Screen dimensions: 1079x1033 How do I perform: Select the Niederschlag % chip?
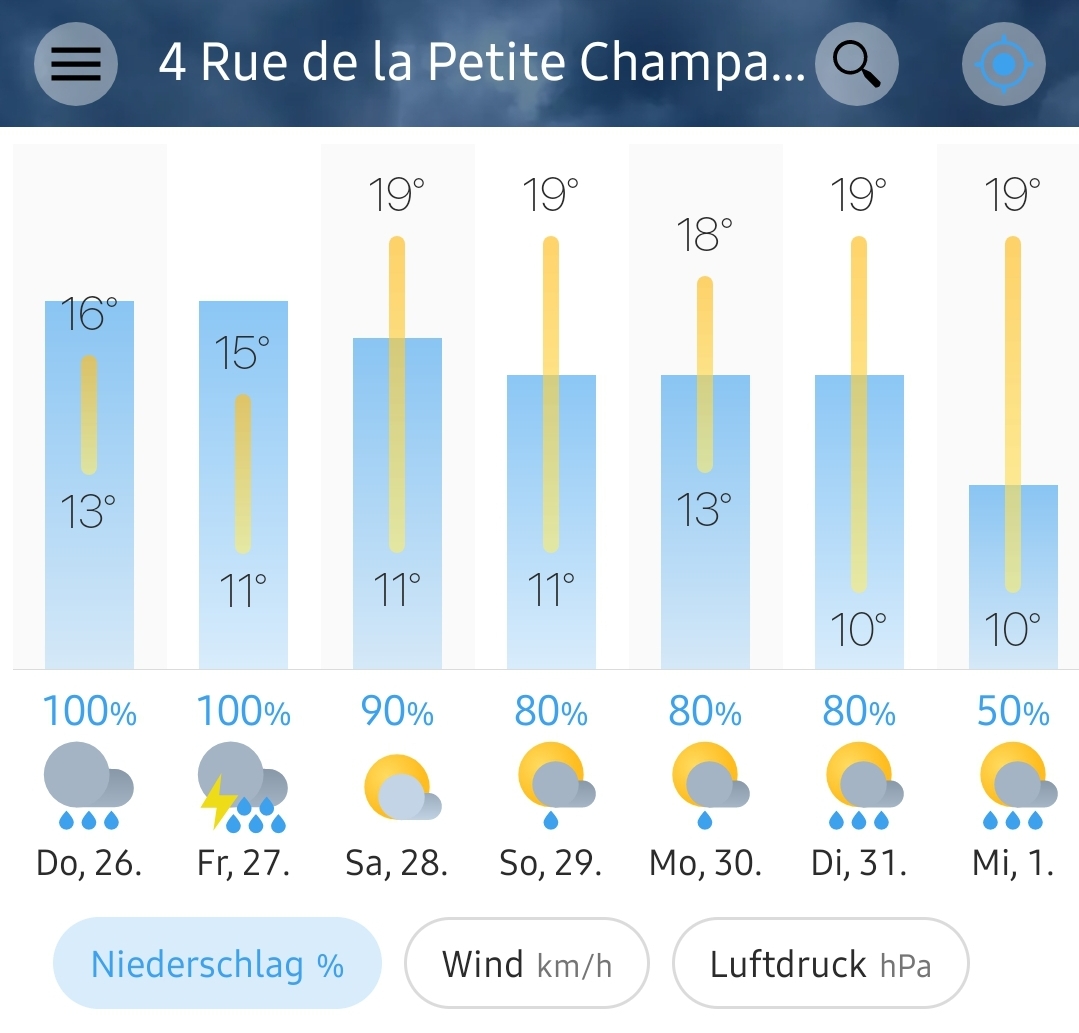217,964
